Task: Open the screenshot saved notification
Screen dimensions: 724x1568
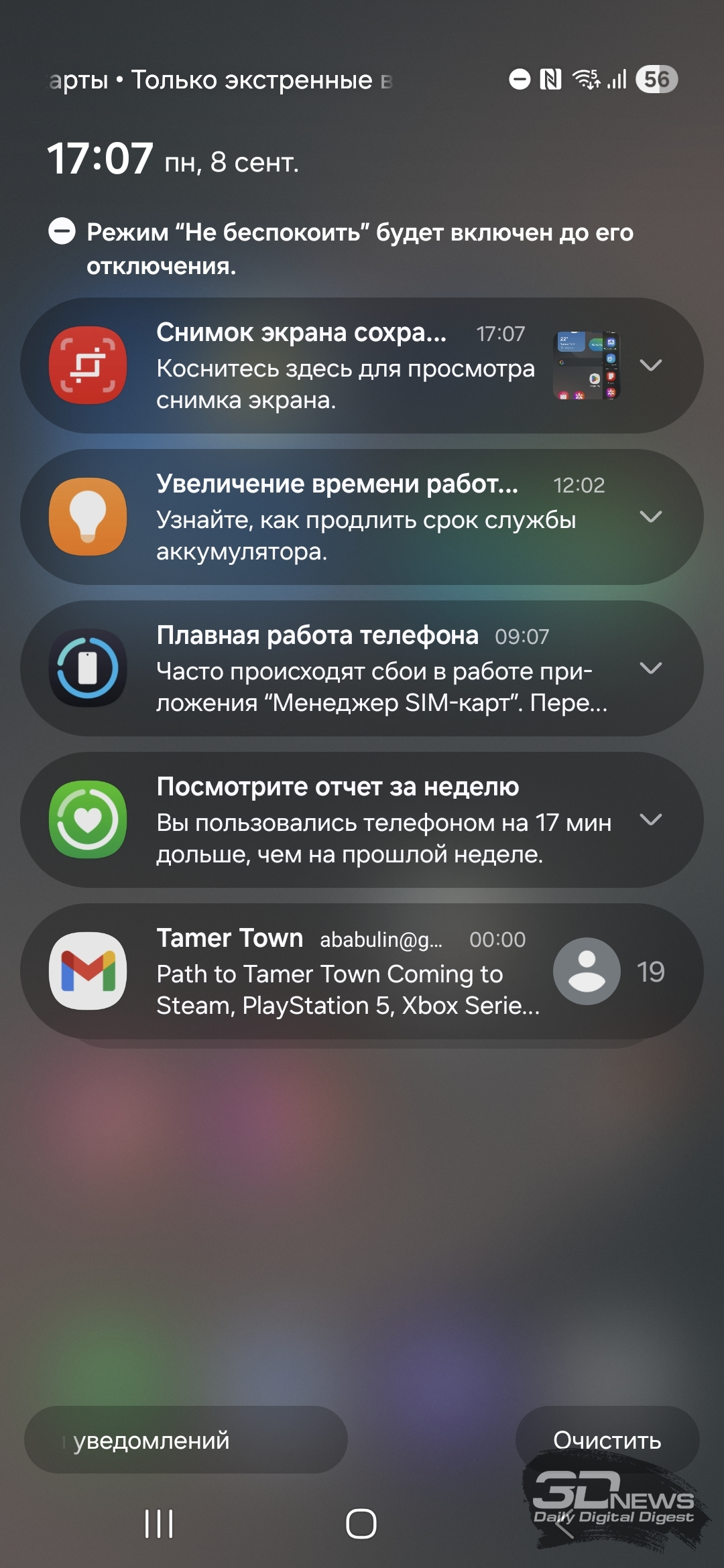Action: coord(362,365)
